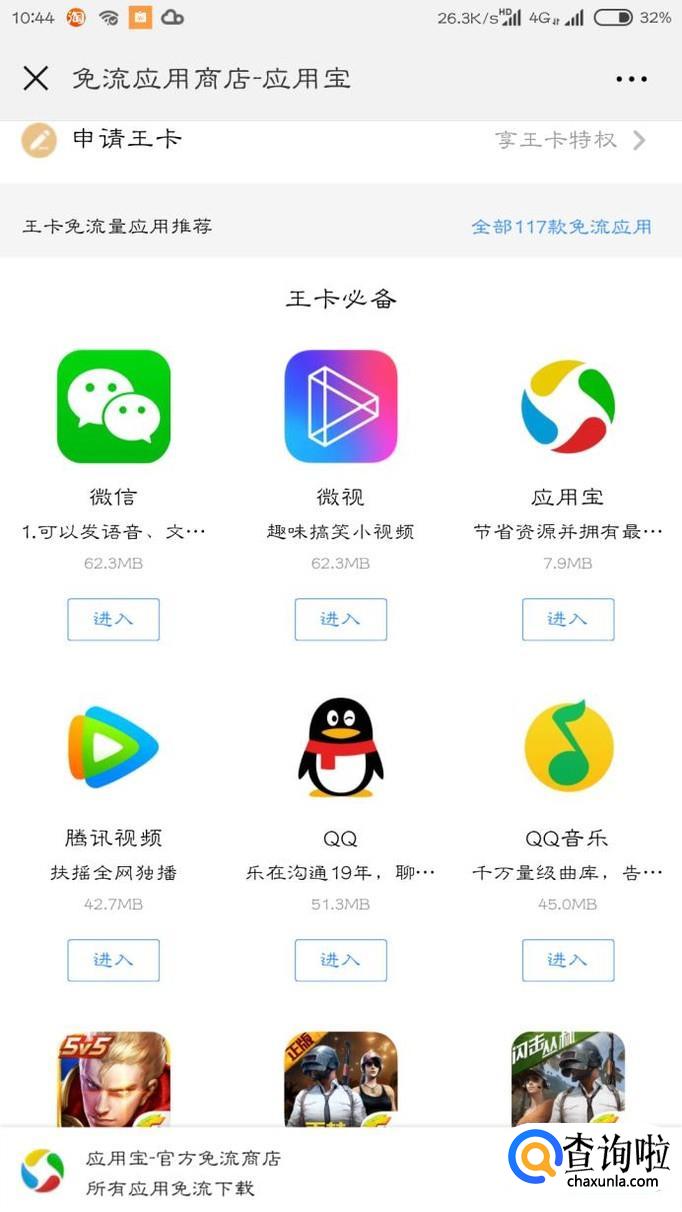Viewport: 682px width, 1212px height.
Task: Open the 微视 app icon
Action: click(340, 406)
